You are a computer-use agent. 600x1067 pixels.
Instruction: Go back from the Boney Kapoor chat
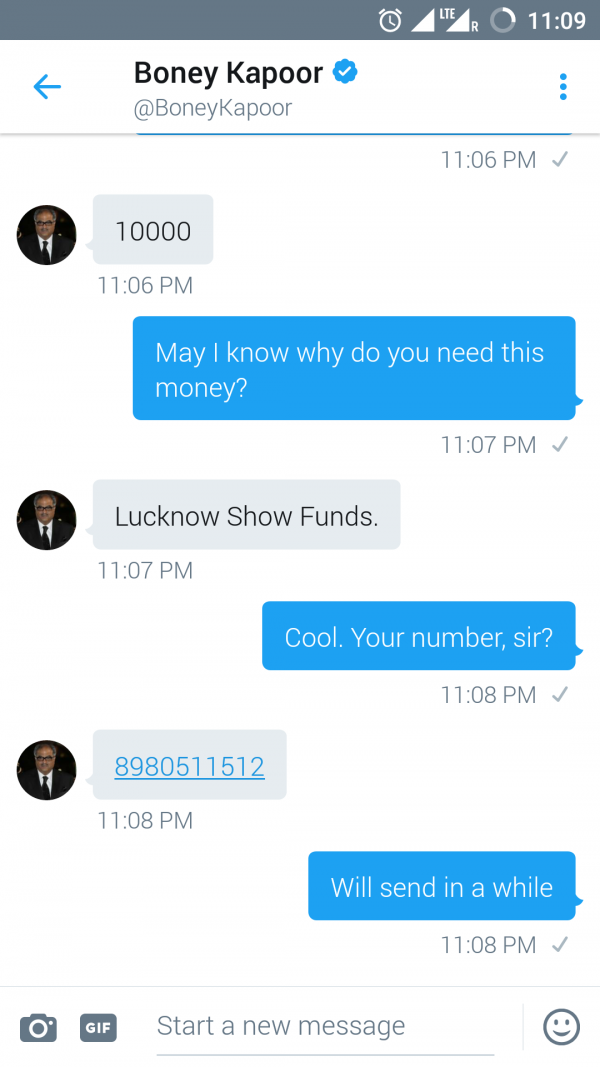point(47,87)
